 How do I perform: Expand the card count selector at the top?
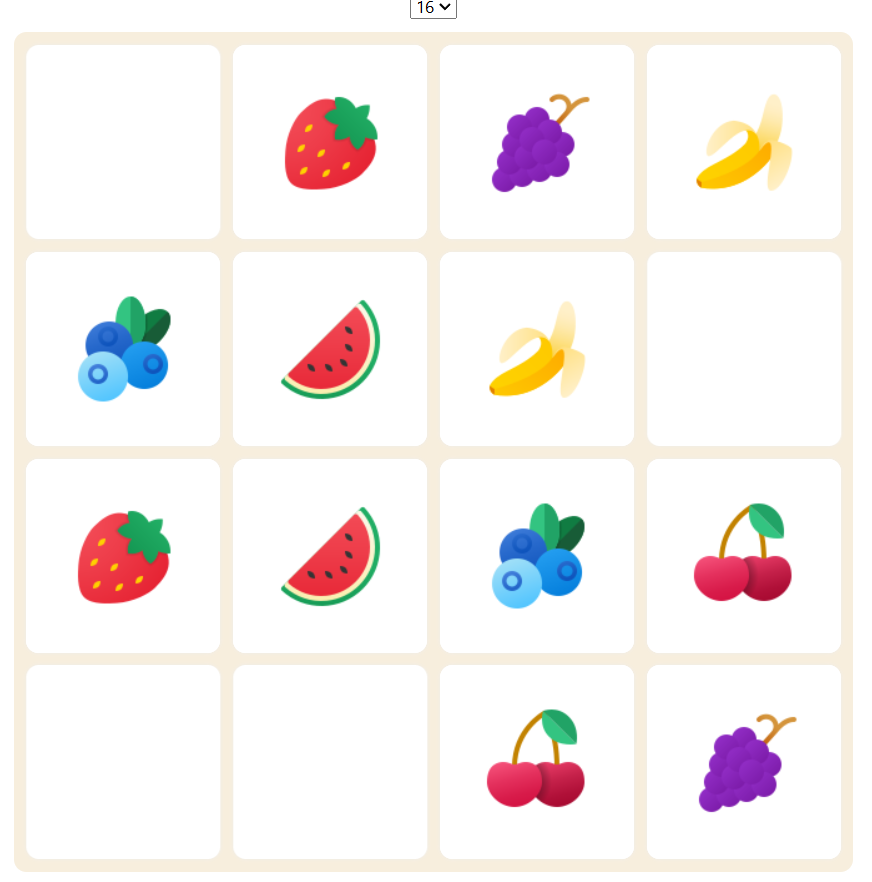pos(432,8)
